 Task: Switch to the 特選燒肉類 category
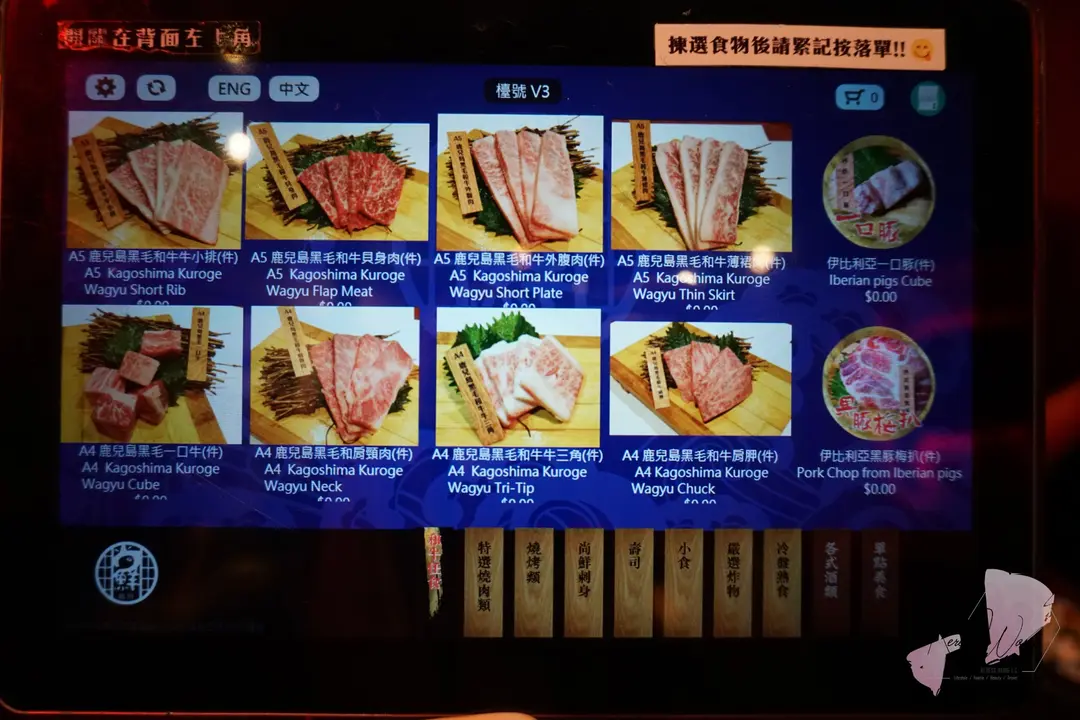pos(483,583)
